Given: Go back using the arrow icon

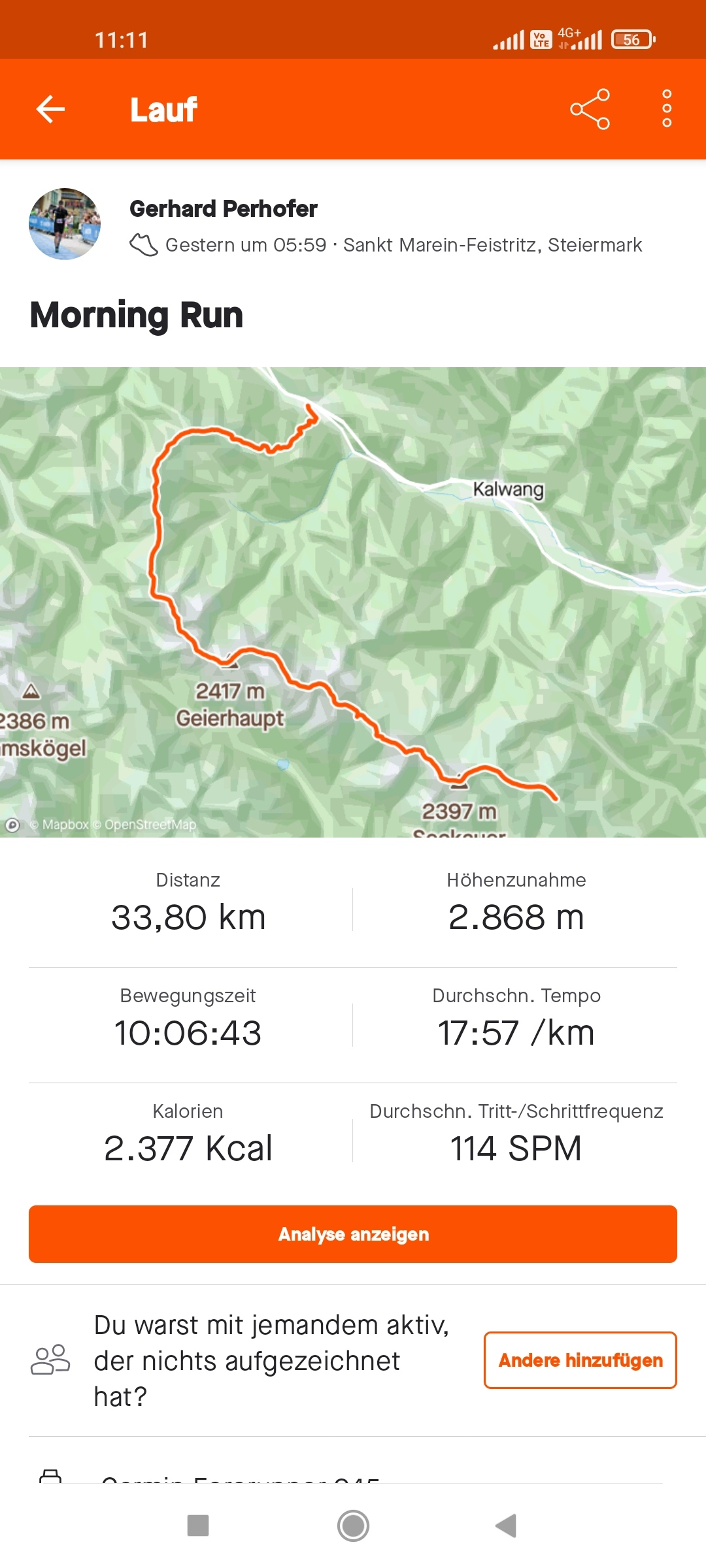Looking at the screenshot, I should tap(50, 109).
